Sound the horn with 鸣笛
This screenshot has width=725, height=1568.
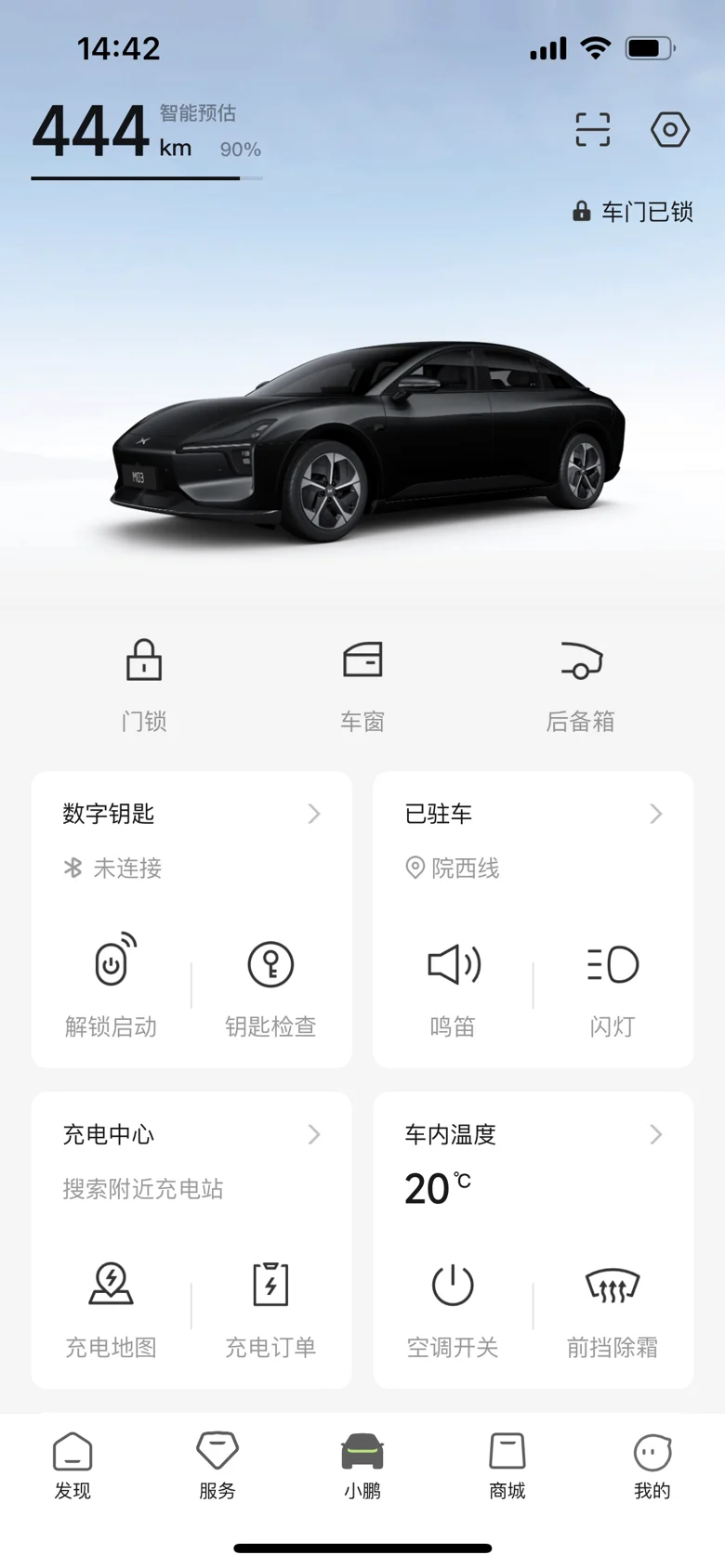453,985
